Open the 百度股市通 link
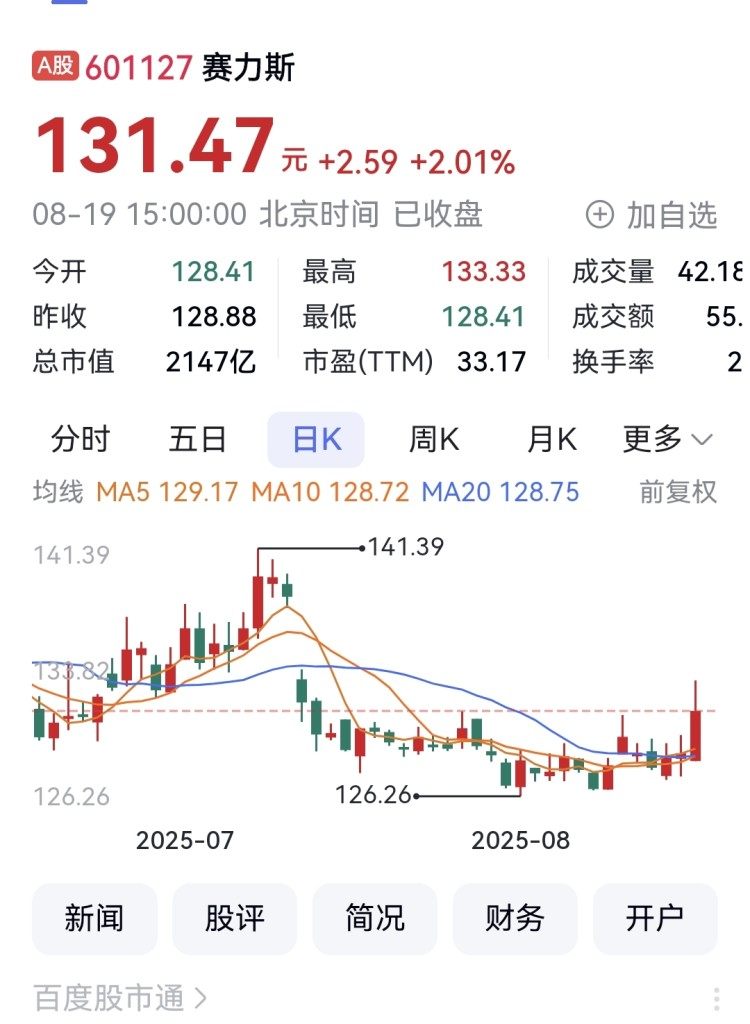Screen dimensions: 750x1024 (120, 997)
